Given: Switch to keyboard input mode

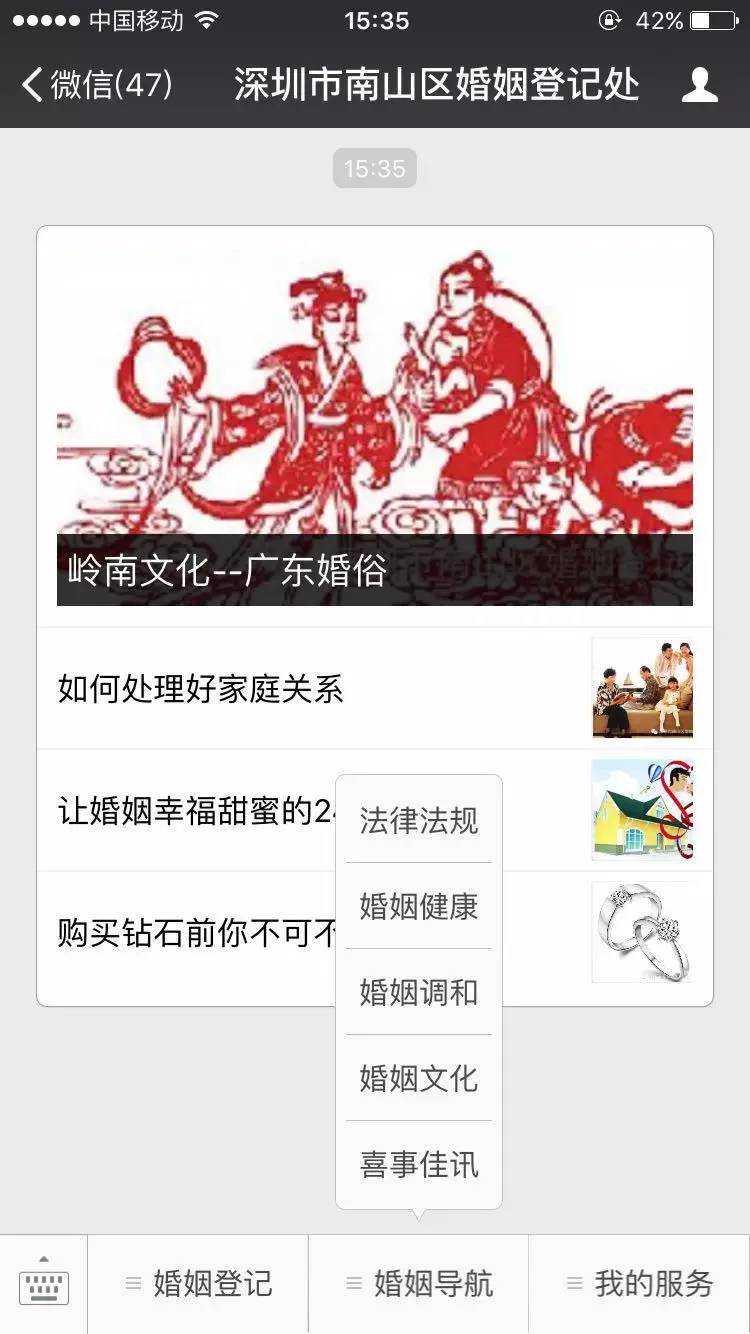Looking at the screenshot, I should pos(44,1284).
